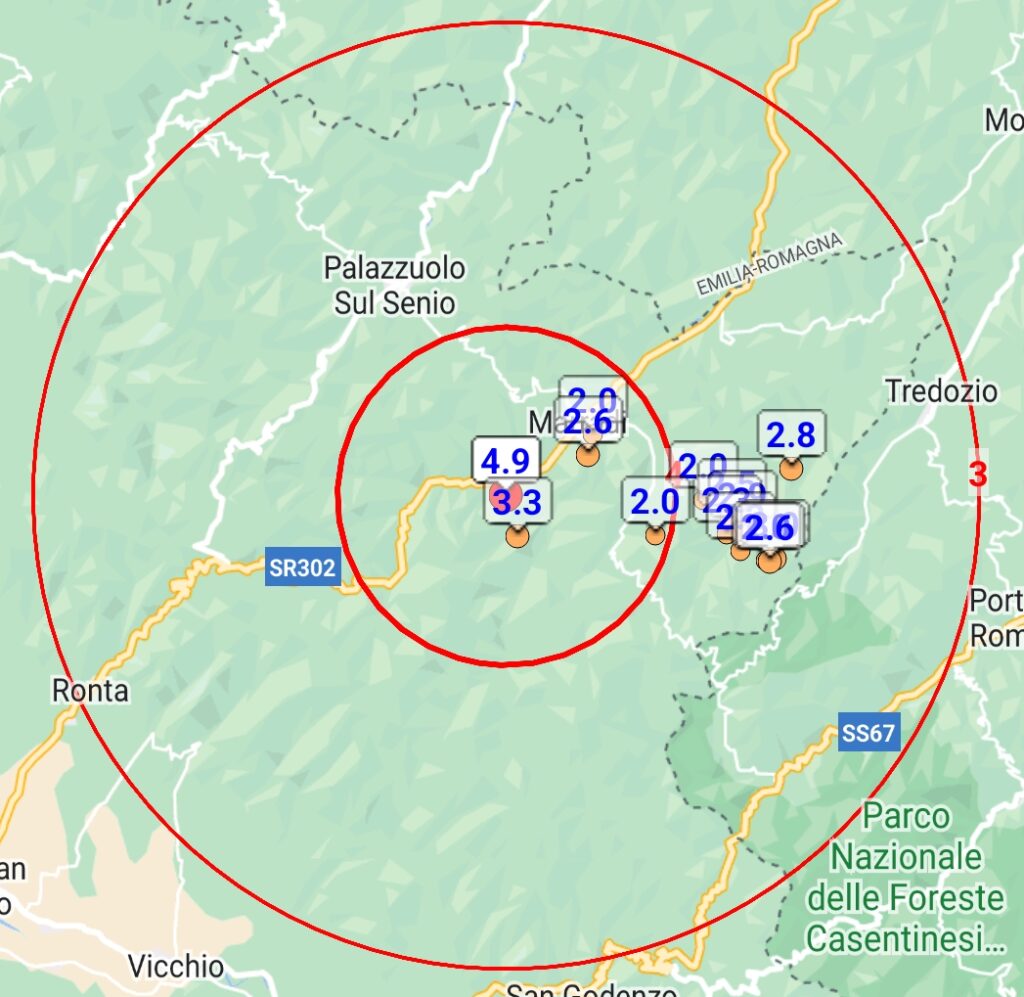The height and width of the screenshot is (997, 1024).
Task: Tap the 2.8 marker near Tredozio
Action: 791,435
